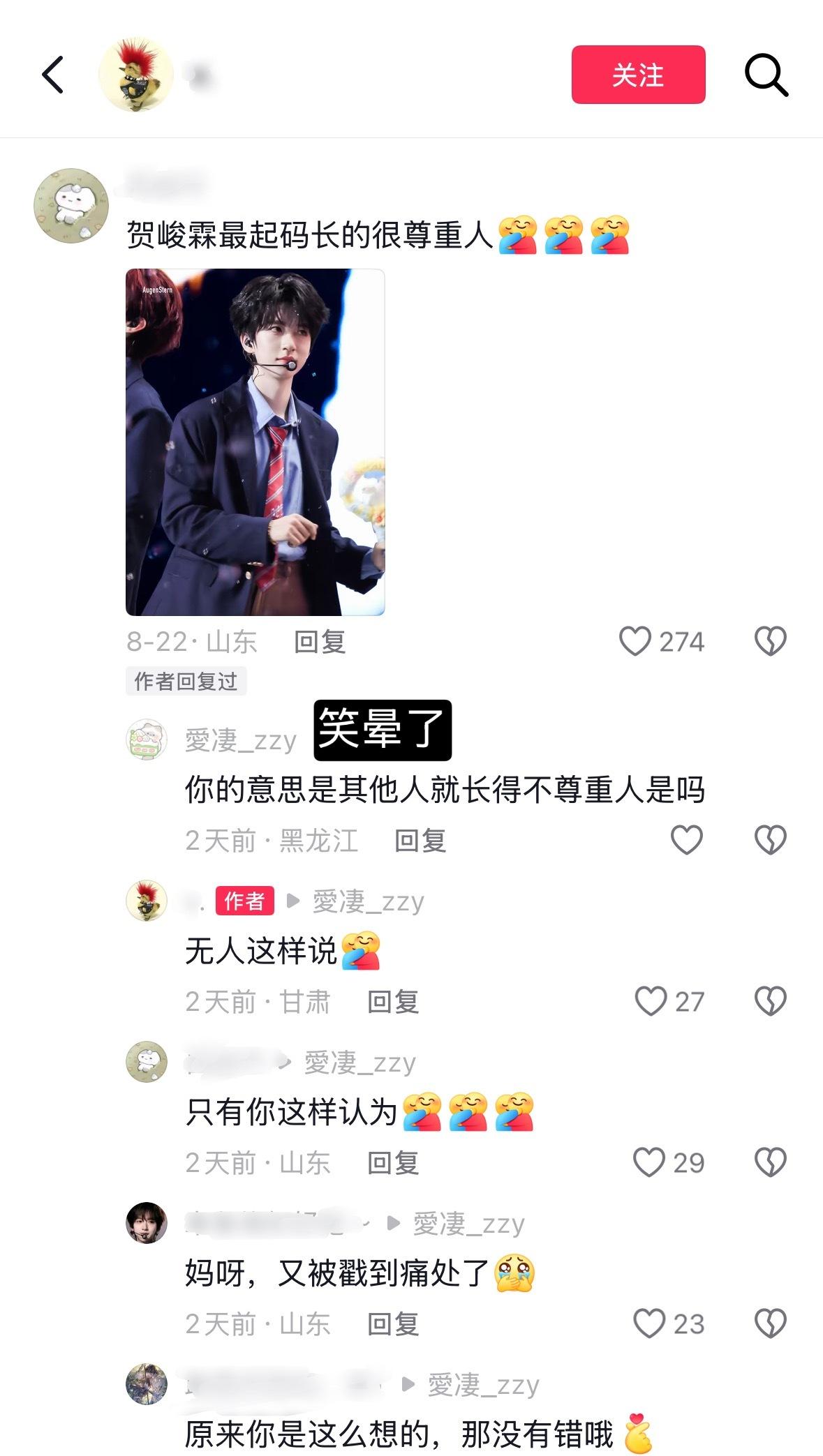Viewport: 823px width, 1456px height.
Task: Follow the author with 关注 button
Action: coord(638,75)
